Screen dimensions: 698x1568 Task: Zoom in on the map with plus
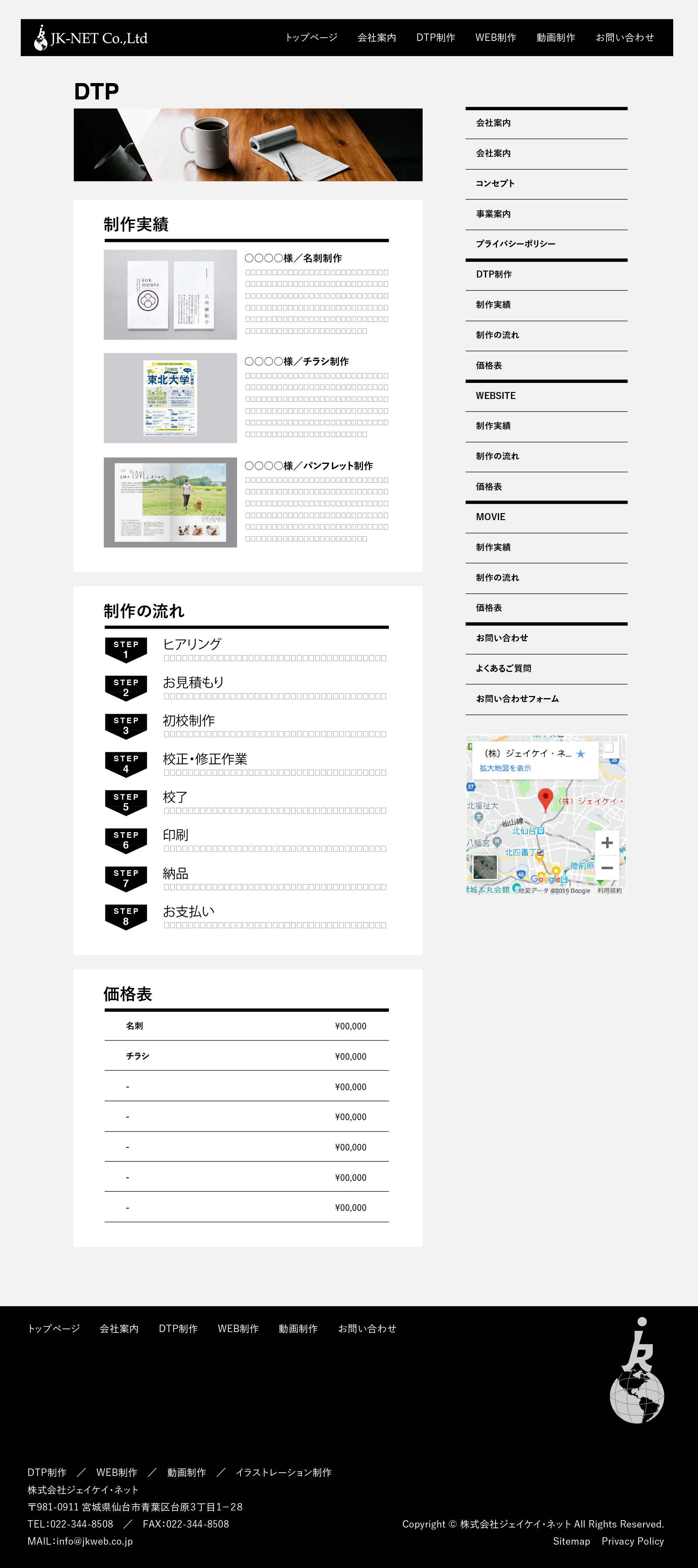pos(606,842)
